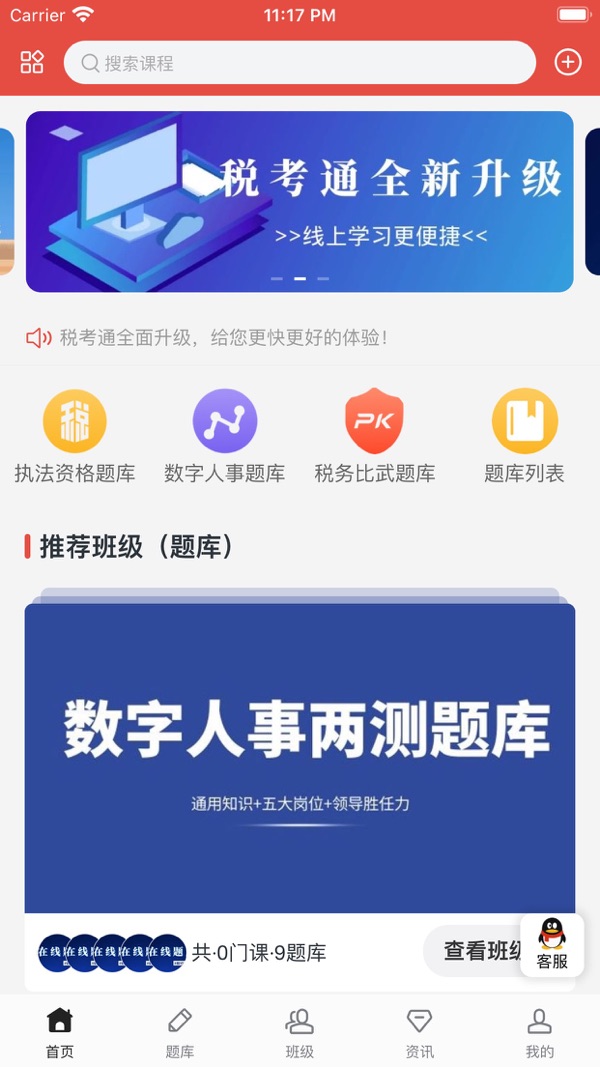This screenshot has width=600, height=1067.
Task: Open 题库列表
Action: (x=524, y=436)
